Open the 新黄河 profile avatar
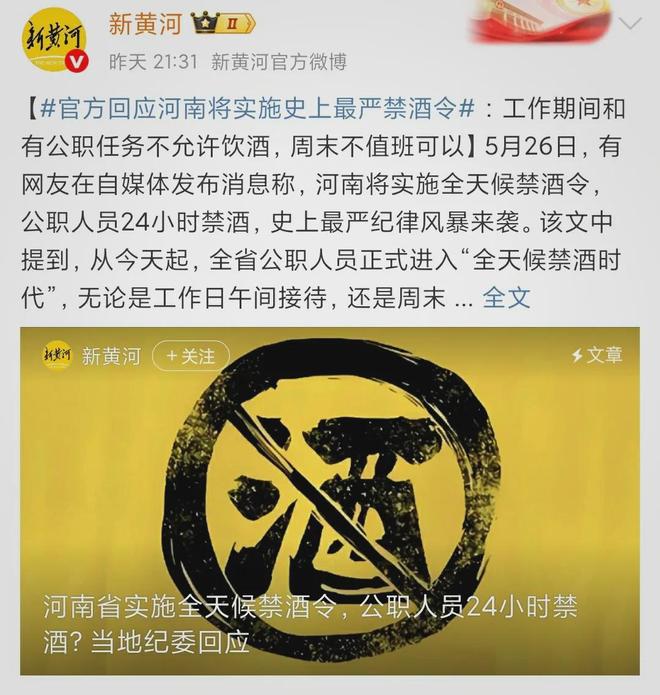 tap(55, 43)
